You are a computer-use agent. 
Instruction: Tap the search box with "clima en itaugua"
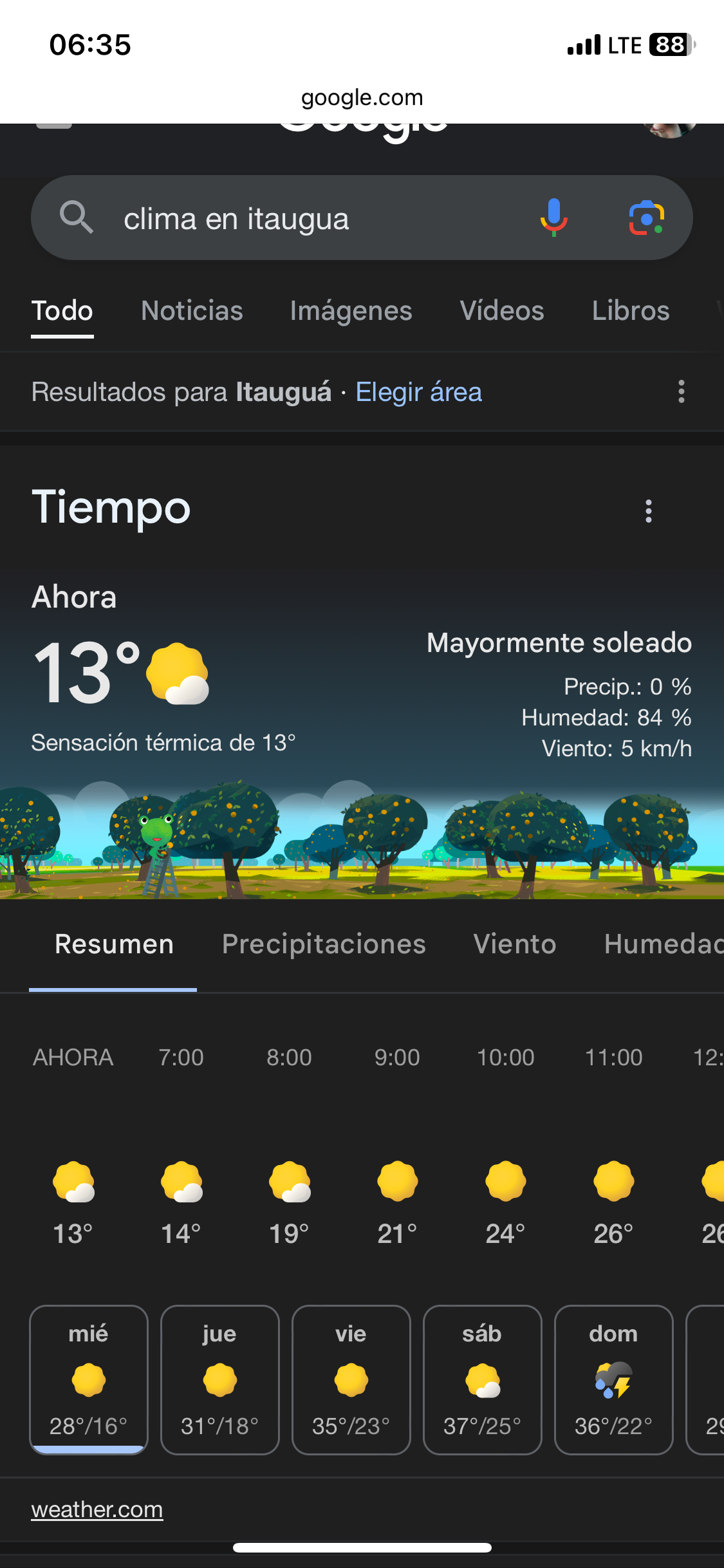click(362, 218)
